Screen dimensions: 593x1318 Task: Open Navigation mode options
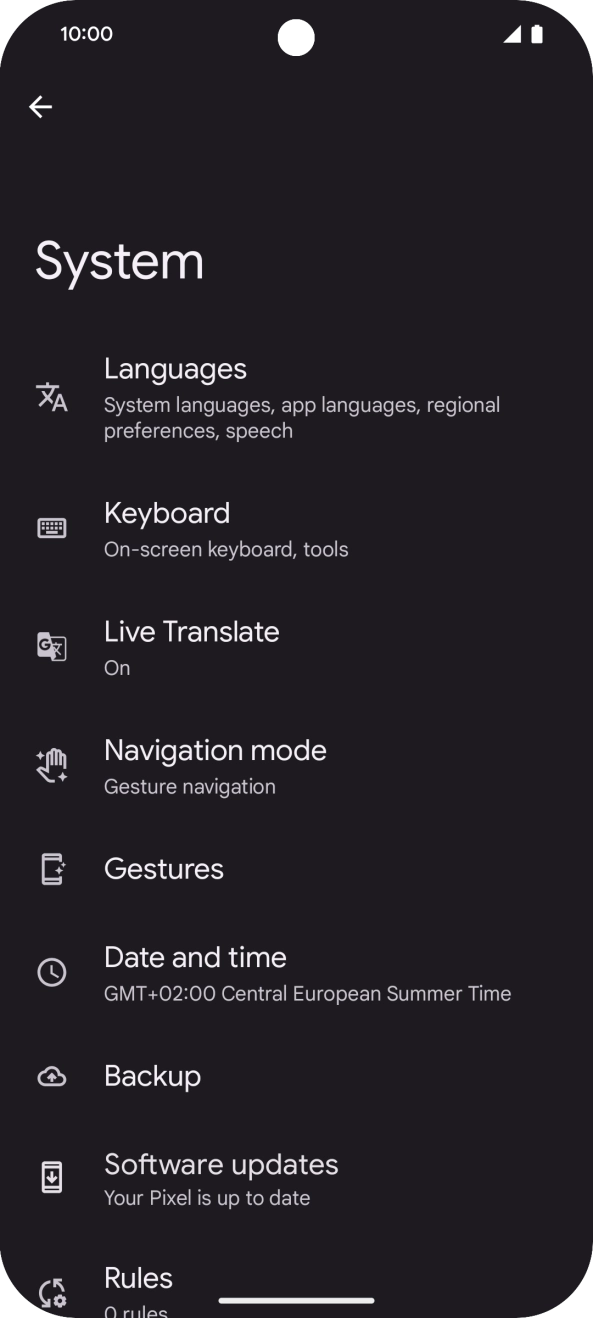click(x=296, y=766)
